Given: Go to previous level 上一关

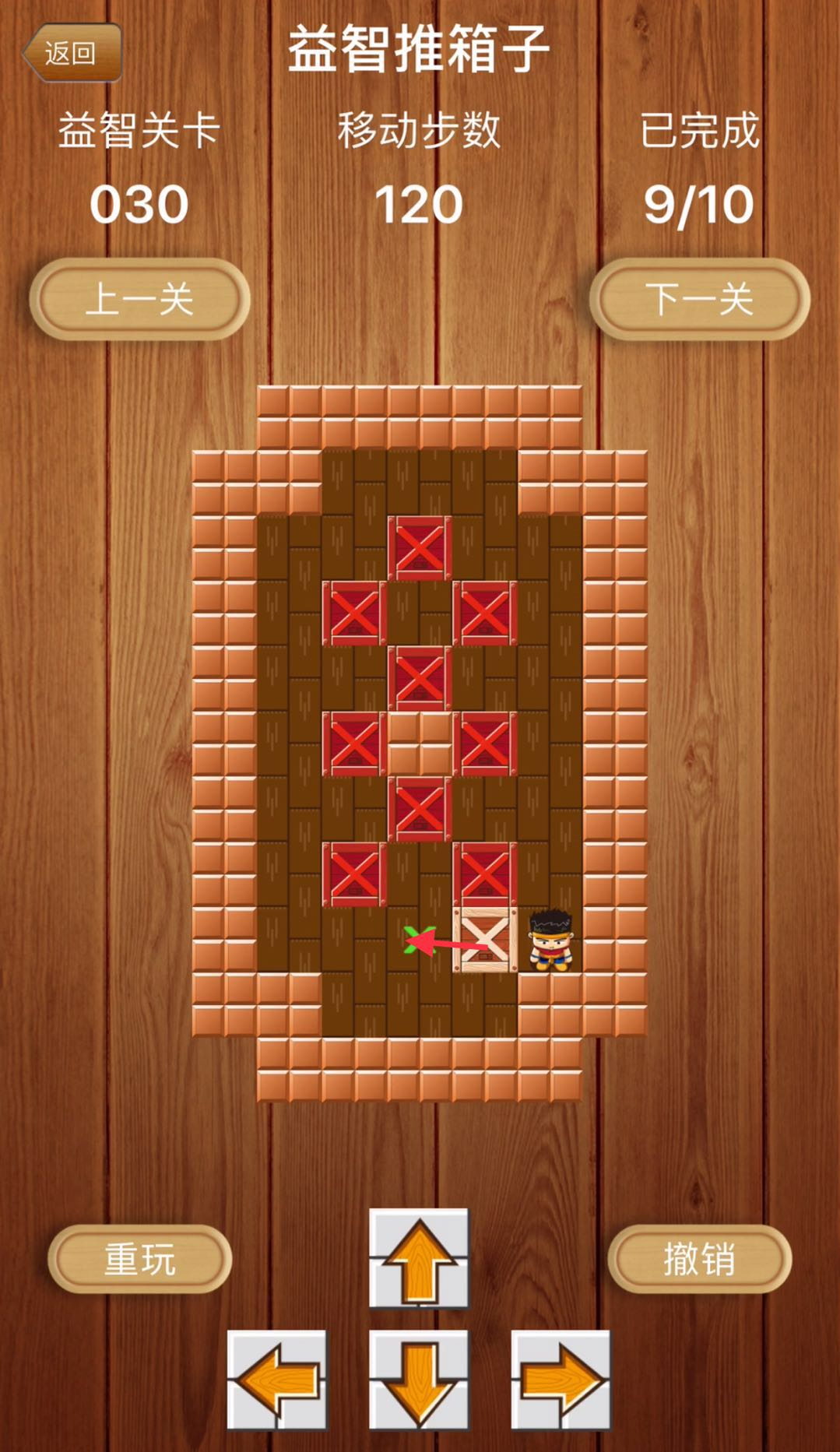Looking at the screenshot, I should pos(139,299).
